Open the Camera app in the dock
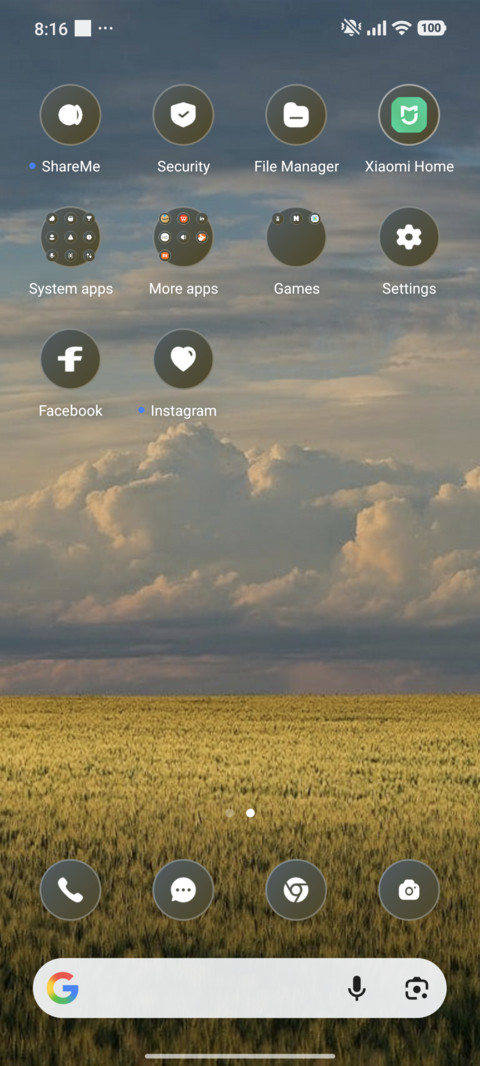The height and width of the screenshot is (1066, 480). [x=409, y=890]
